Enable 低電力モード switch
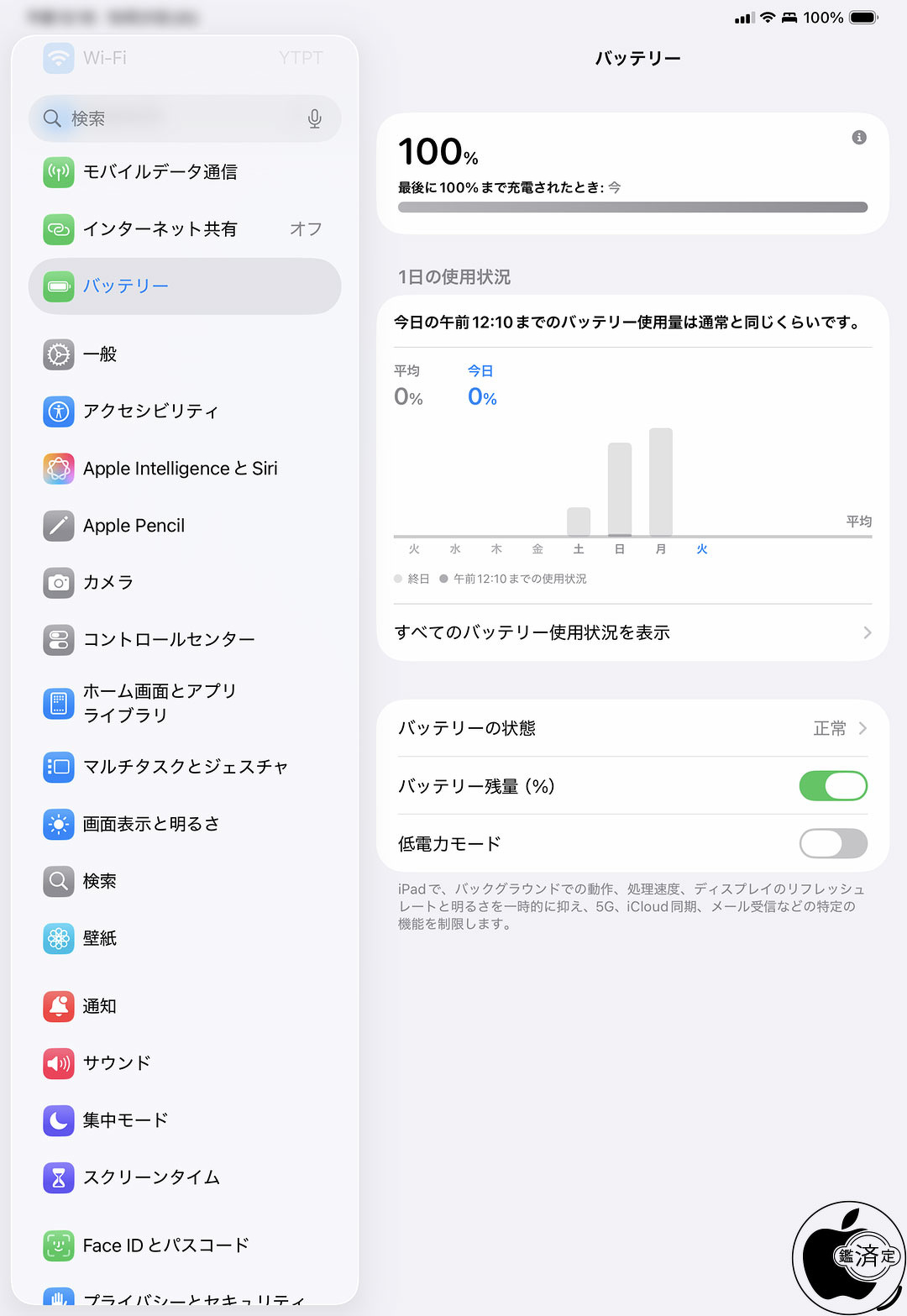Screen dimensions: 907x1316 click(x=832, y=843)
